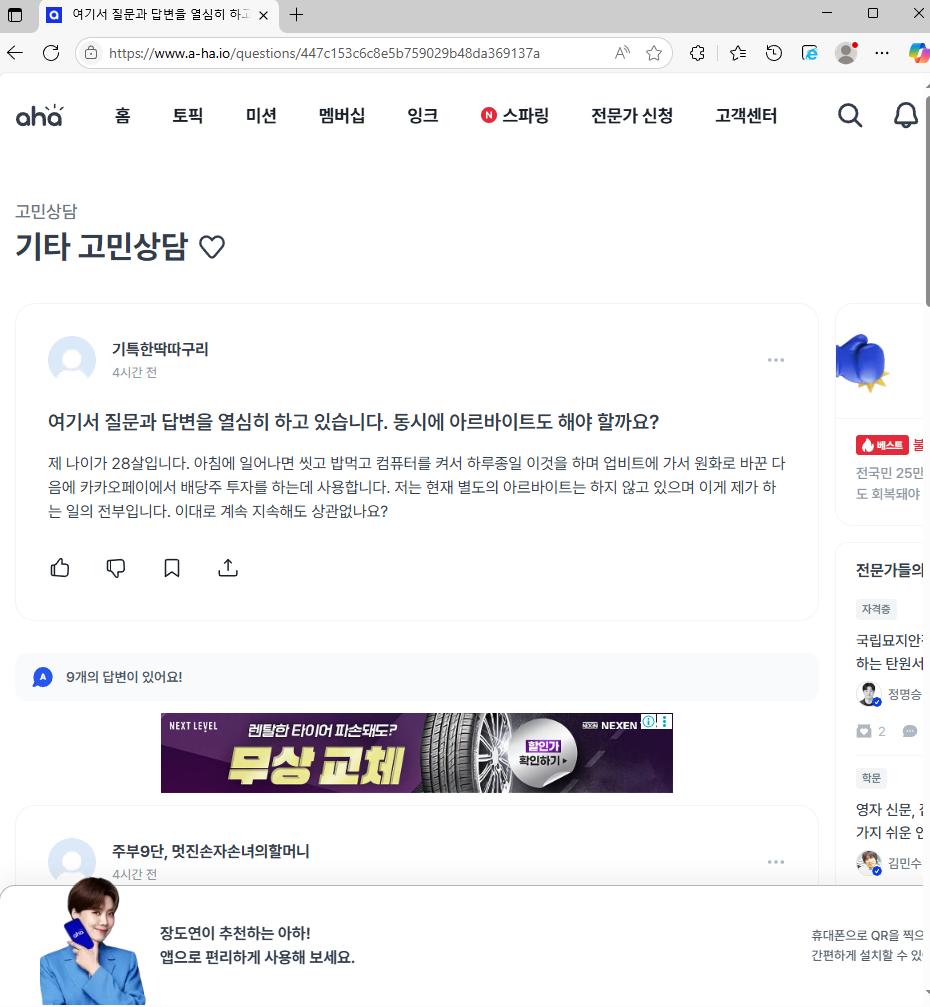
Task: Switch to the 잉크 tab
Action: click(423, 116)
